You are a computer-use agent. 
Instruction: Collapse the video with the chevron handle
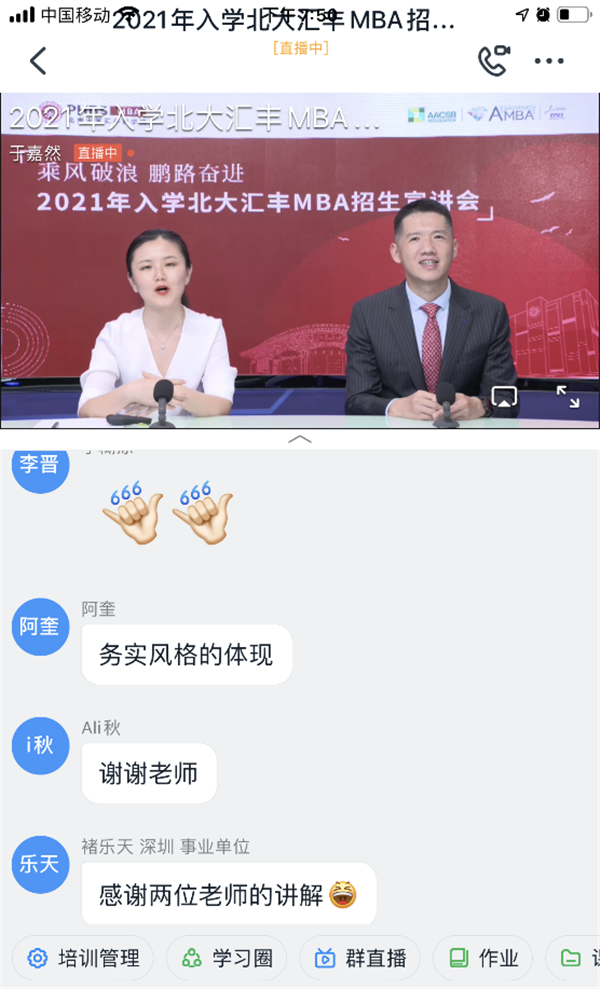[300, 439]
